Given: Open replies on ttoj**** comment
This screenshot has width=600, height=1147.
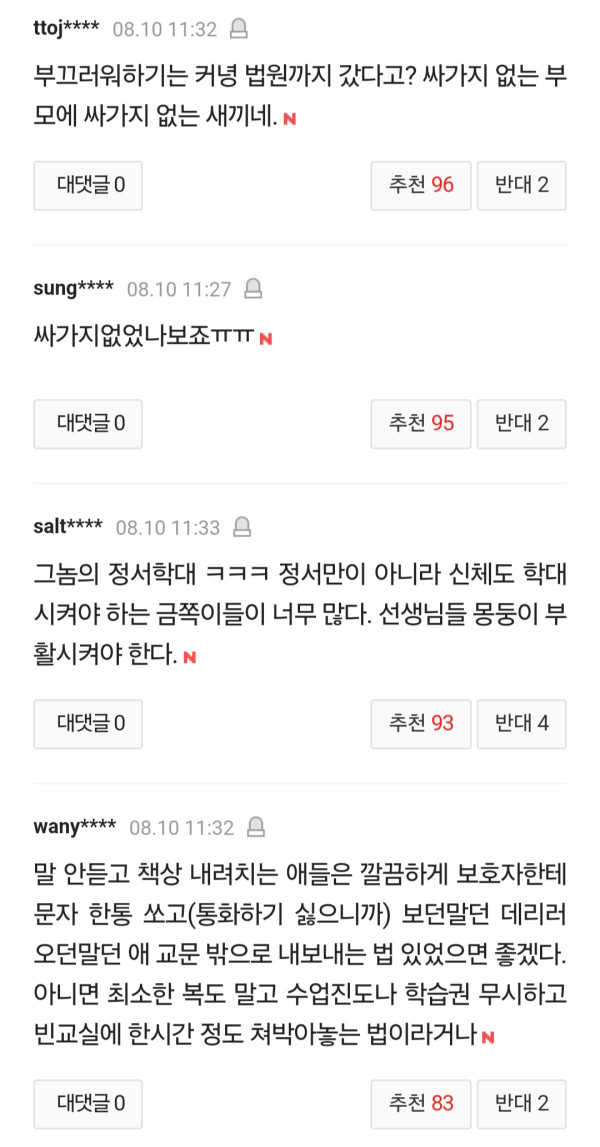Looking at the screenshot, I should click(88, 185).
